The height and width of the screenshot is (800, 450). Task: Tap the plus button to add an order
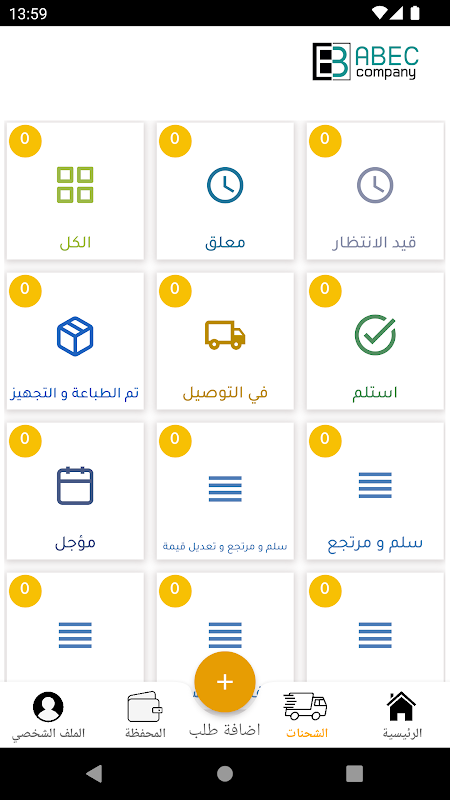[225, 682]
